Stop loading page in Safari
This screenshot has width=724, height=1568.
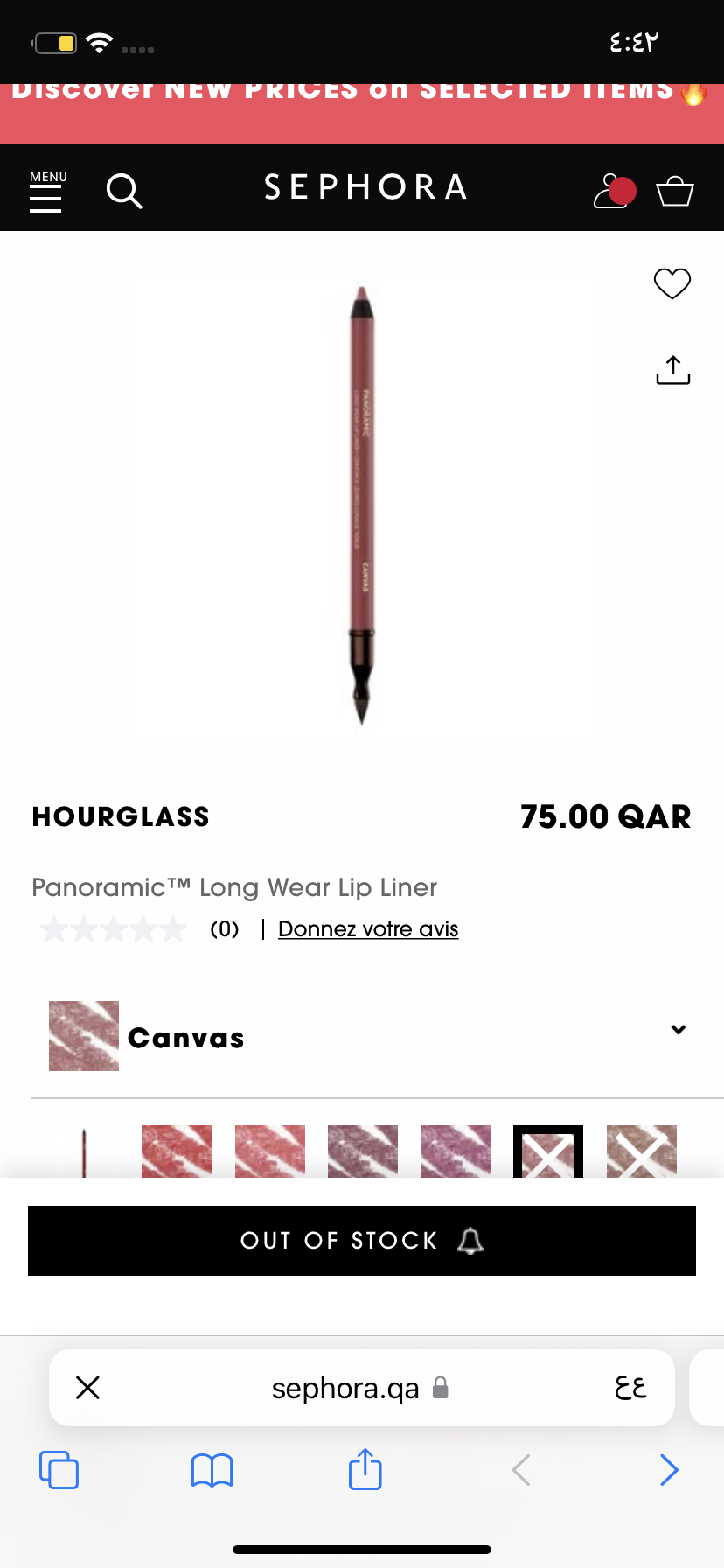[88, 1387]
